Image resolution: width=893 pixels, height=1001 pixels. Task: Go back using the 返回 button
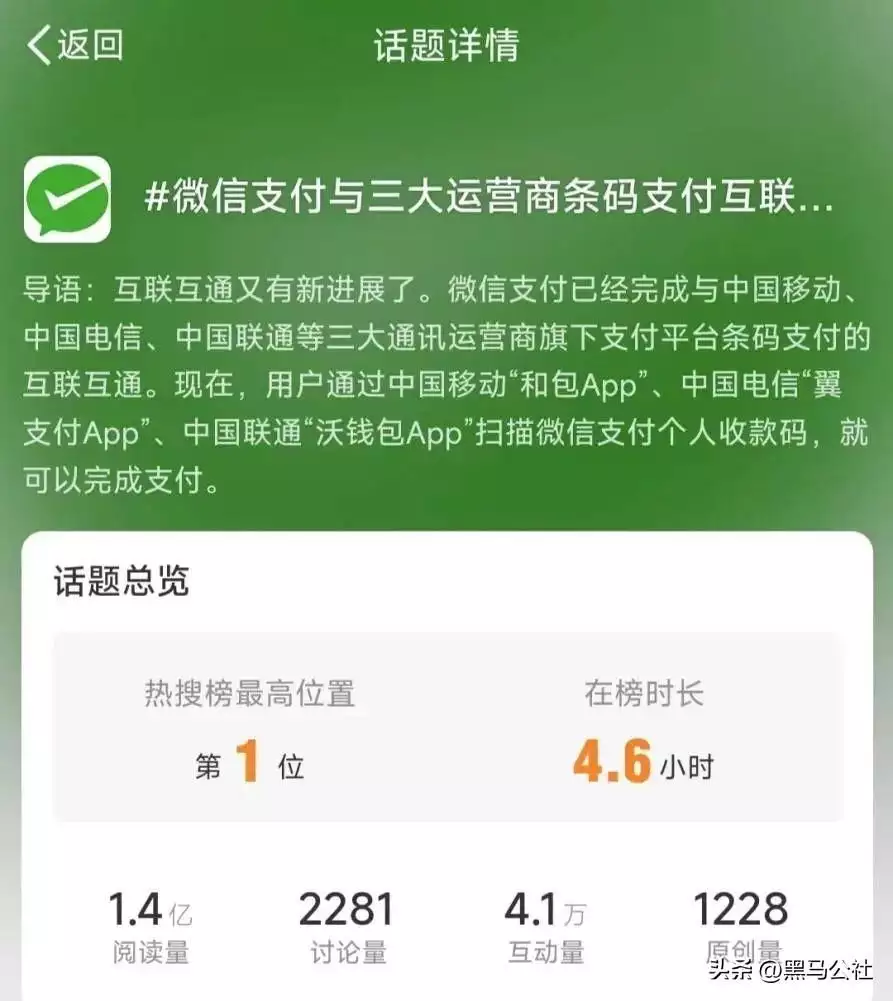click(75, 45)
